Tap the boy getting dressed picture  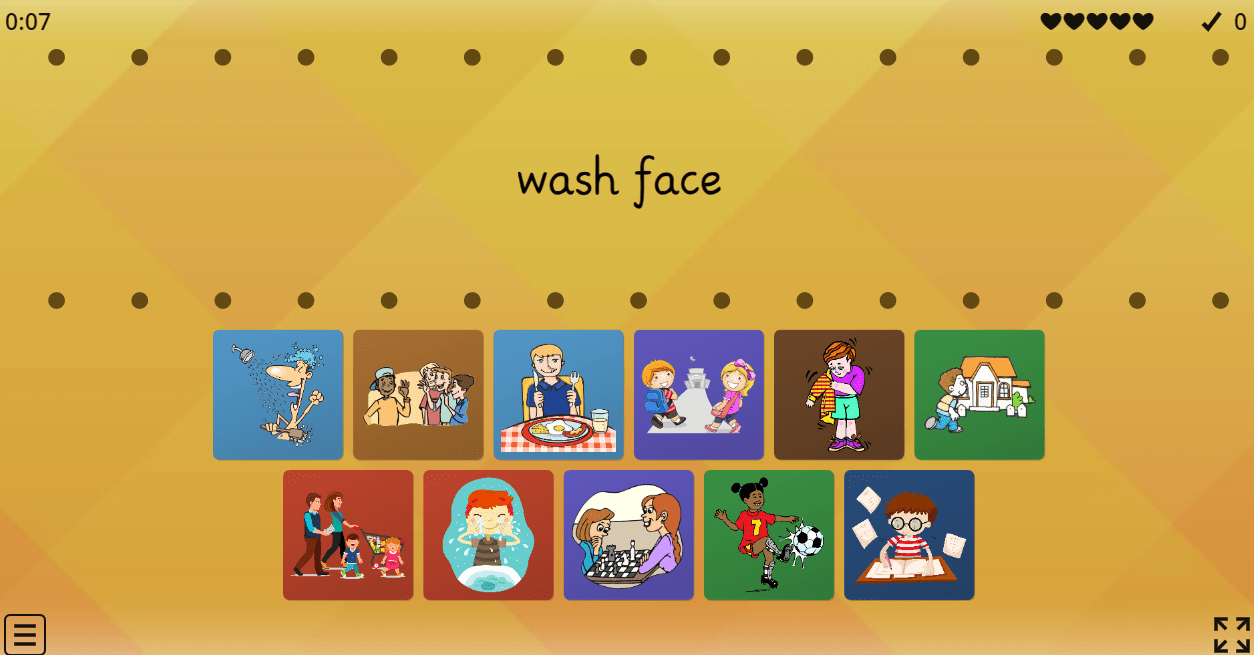[x=839, y=395]
